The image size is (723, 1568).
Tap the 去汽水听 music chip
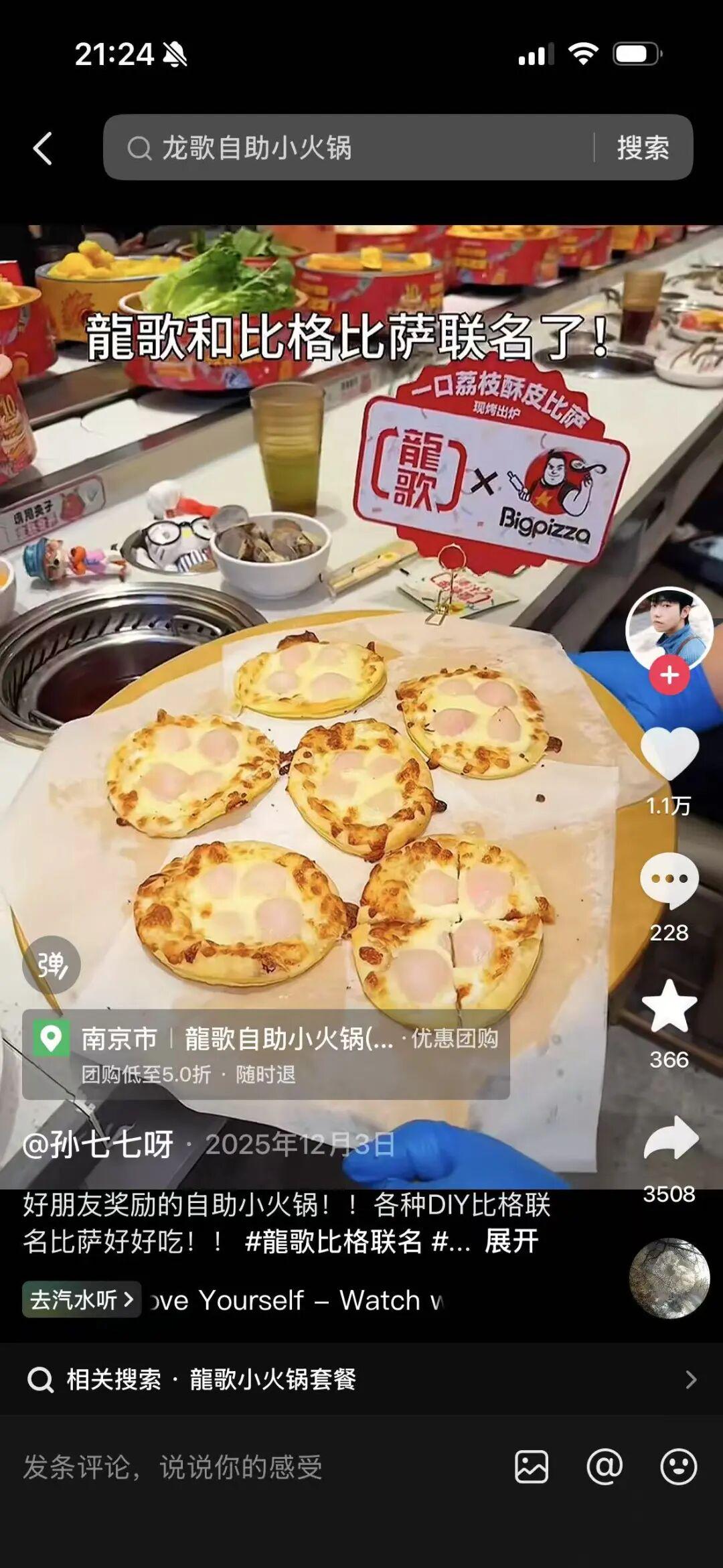coord(82,1299)
